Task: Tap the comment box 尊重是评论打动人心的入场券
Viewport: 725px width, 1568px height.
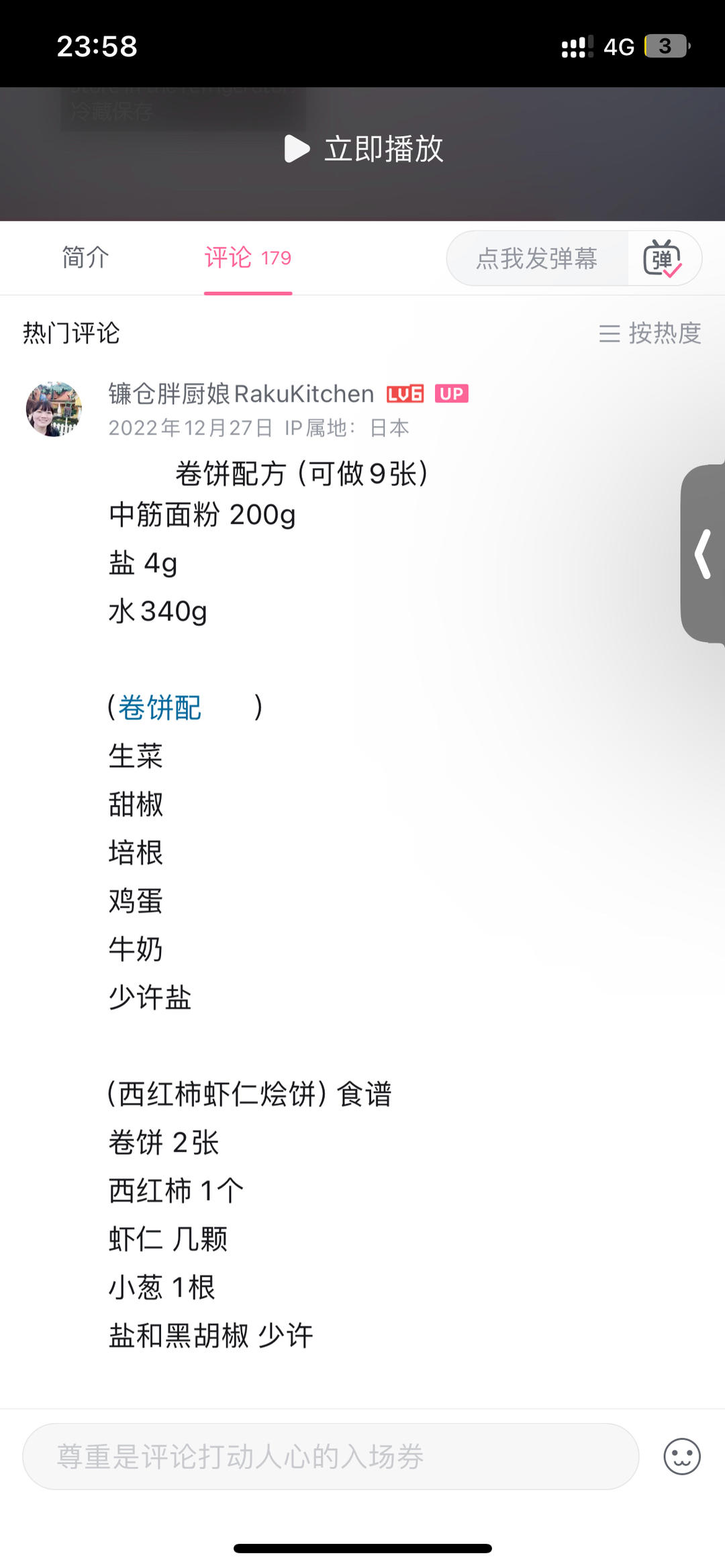Action: pyautogui.click(x=330, y=1456)
